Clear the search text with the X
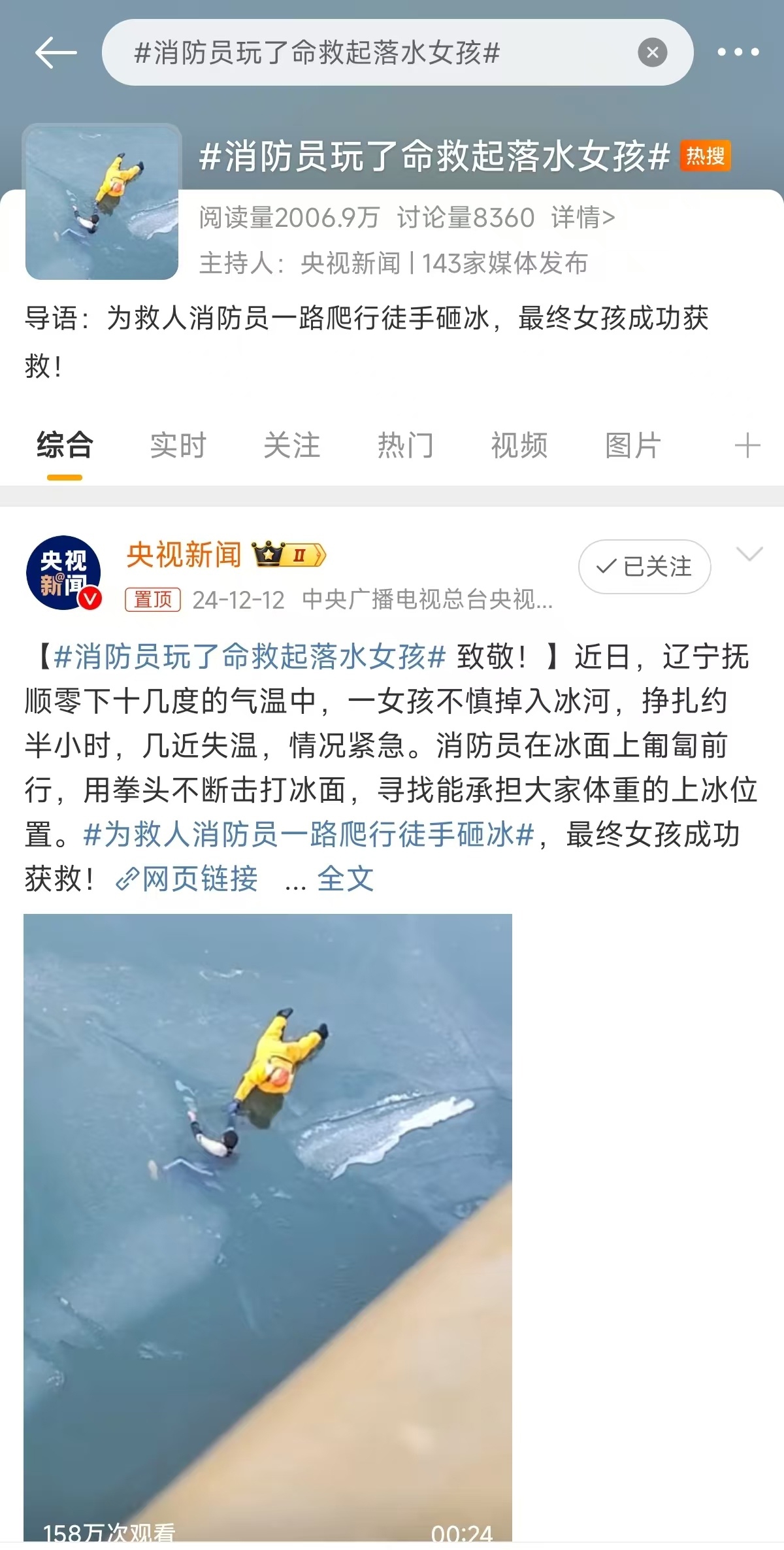This screenshot has width=784, height=1550. 652,52
